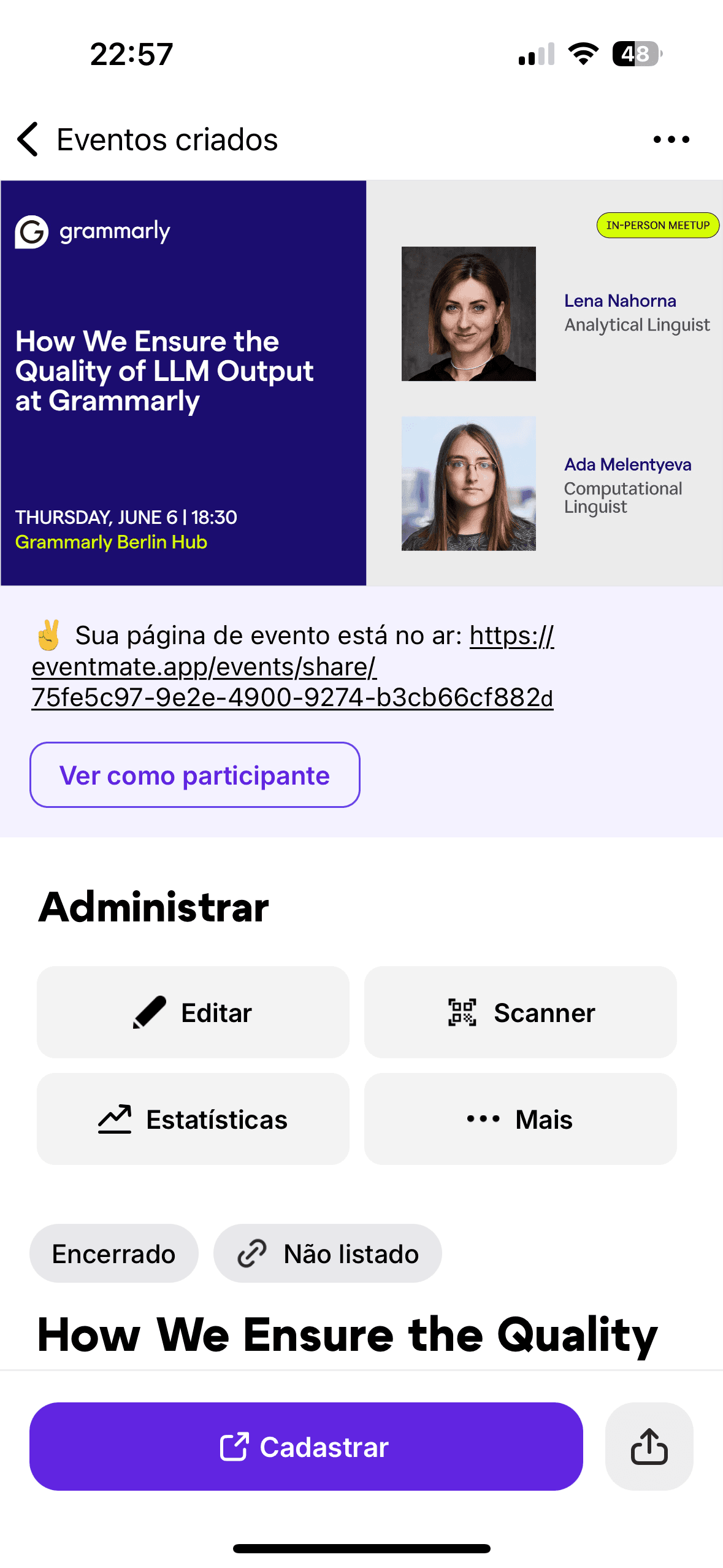Tap Ver como participante button
Viewport: 723px width, 1568px height.
(194, 775)
